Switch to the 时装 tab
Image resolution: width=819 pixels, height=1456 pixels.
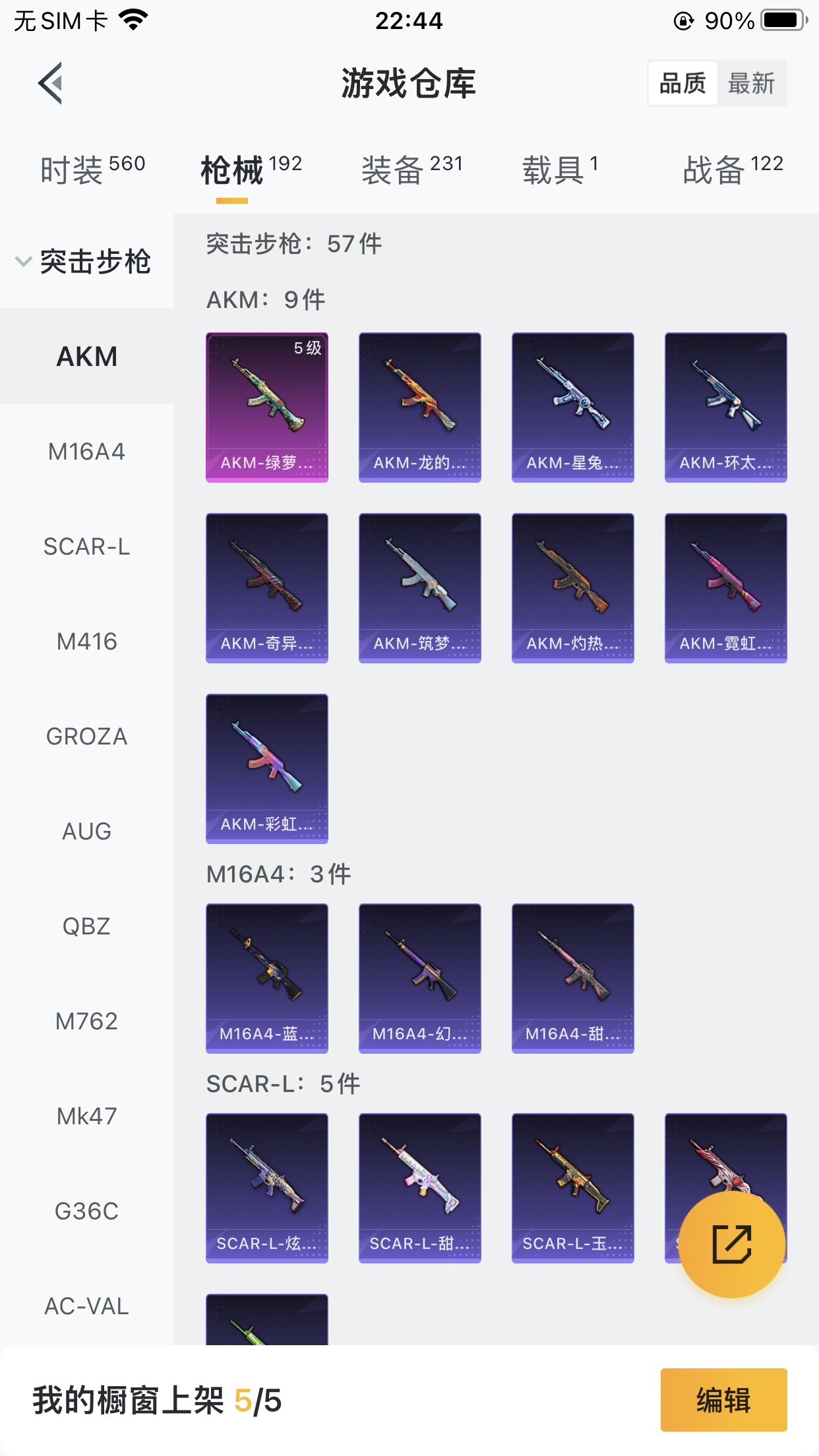click(x=92, y=170)
